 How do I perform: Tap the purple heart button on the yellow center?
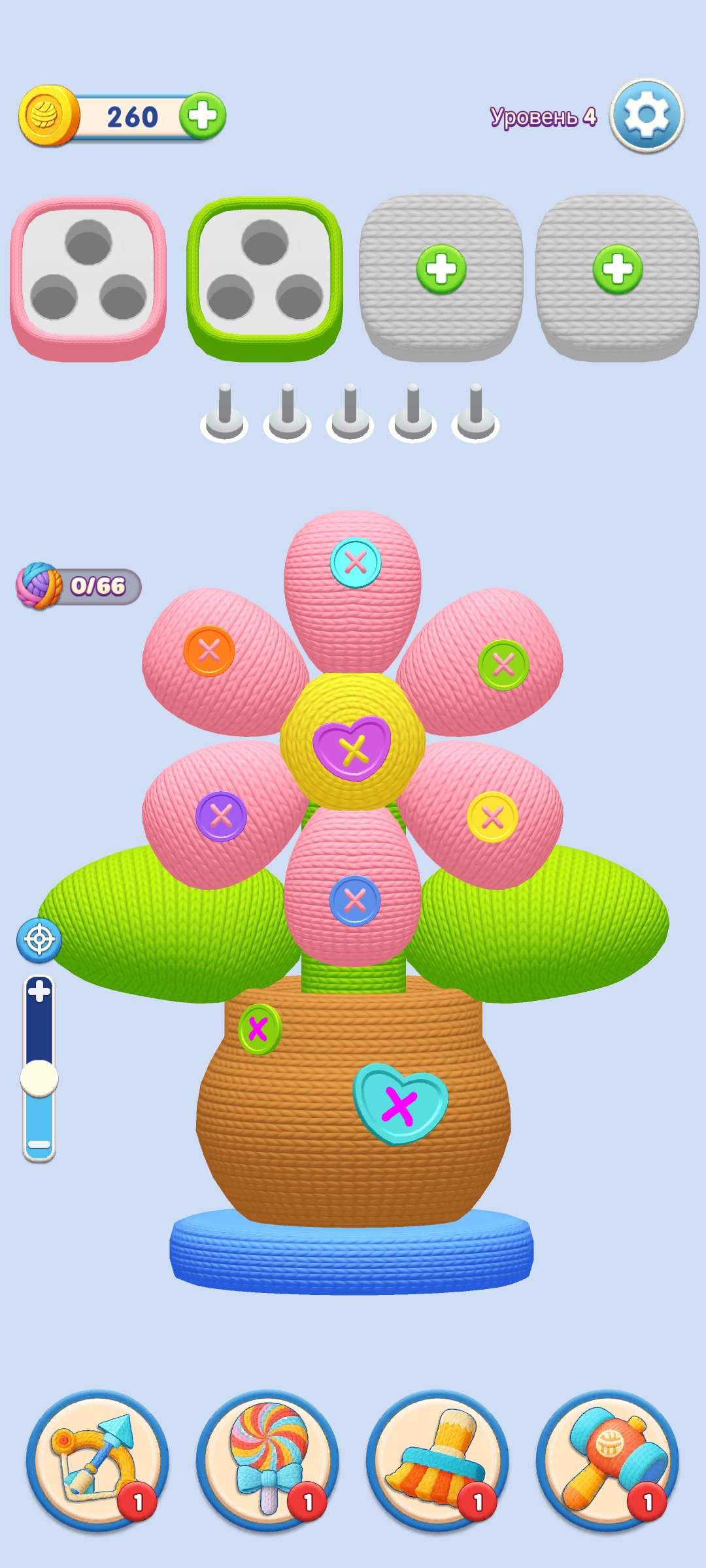(x=352, y=749)
